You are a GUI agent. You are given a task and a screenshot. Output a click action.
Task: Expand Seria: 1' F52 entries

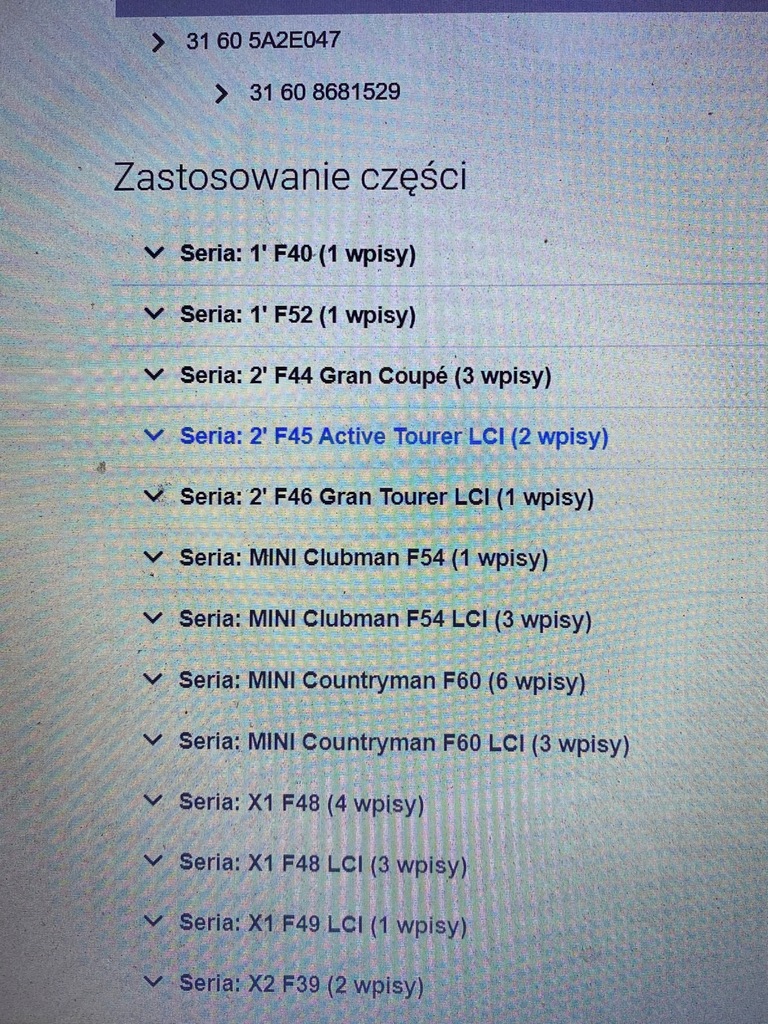tap(297, 315)
